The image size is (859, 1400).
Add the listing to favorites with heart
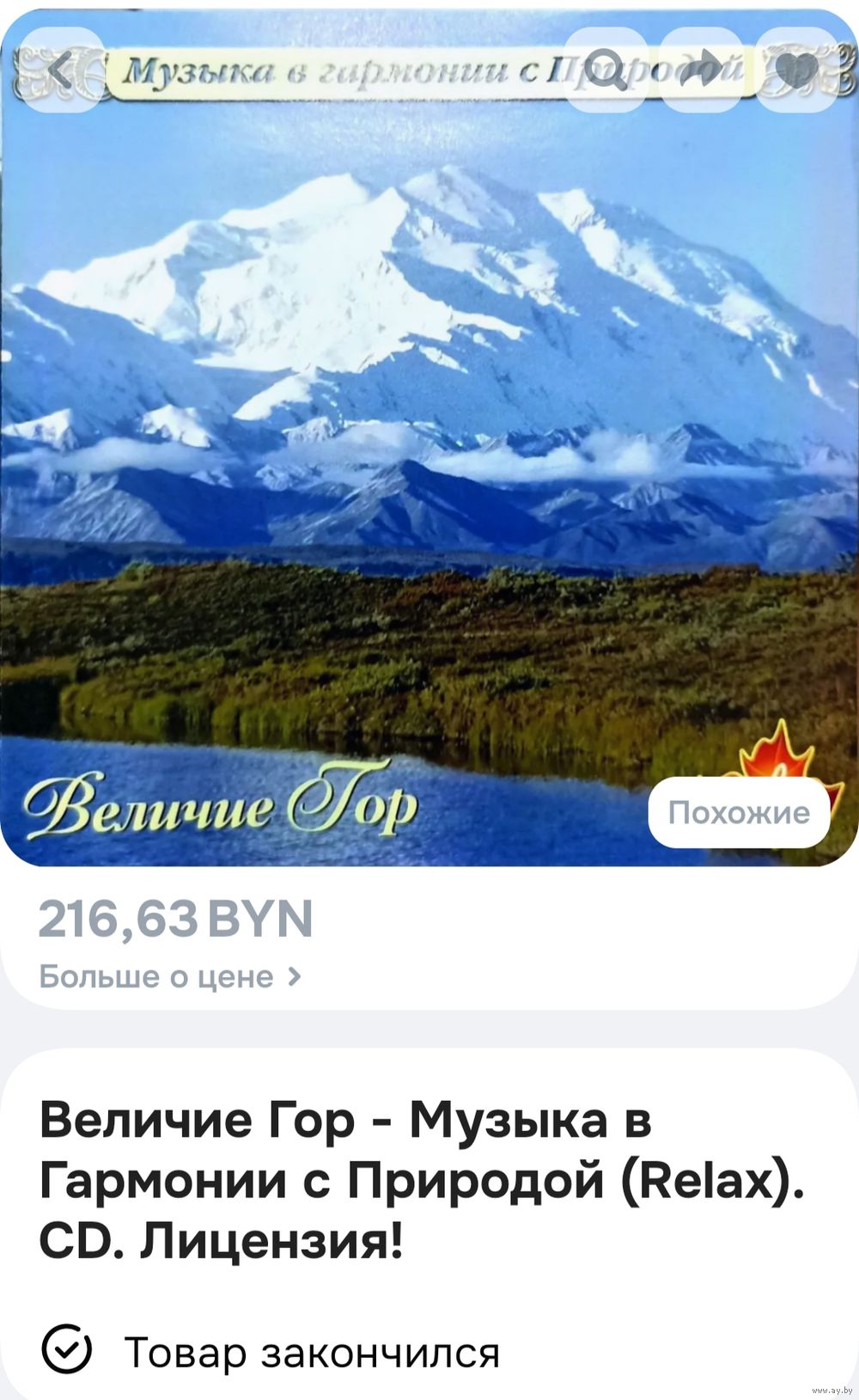(x=796, y=70)
